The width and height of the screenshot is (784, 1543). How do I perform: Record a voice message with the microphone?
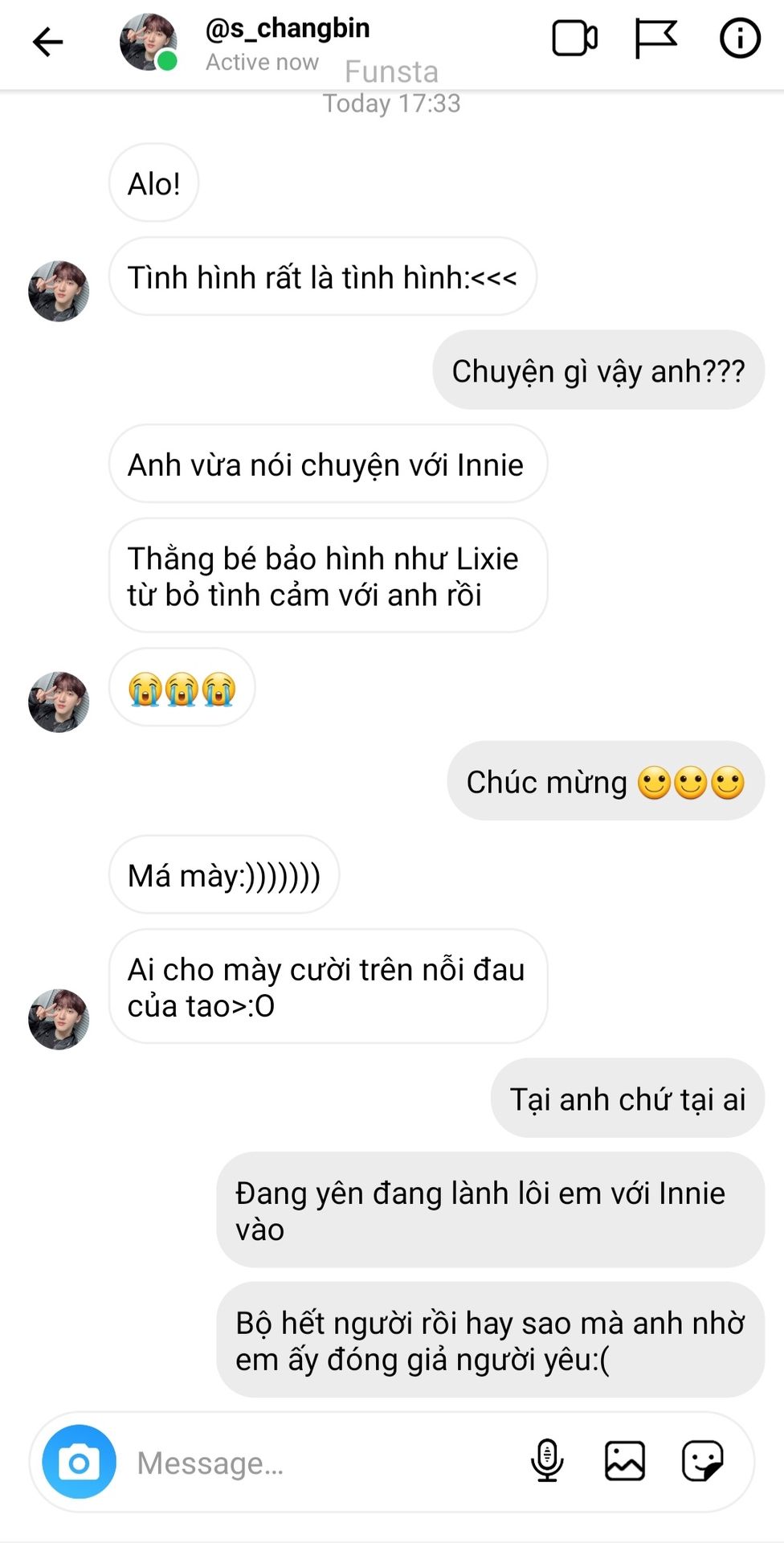coord(547,1460)
